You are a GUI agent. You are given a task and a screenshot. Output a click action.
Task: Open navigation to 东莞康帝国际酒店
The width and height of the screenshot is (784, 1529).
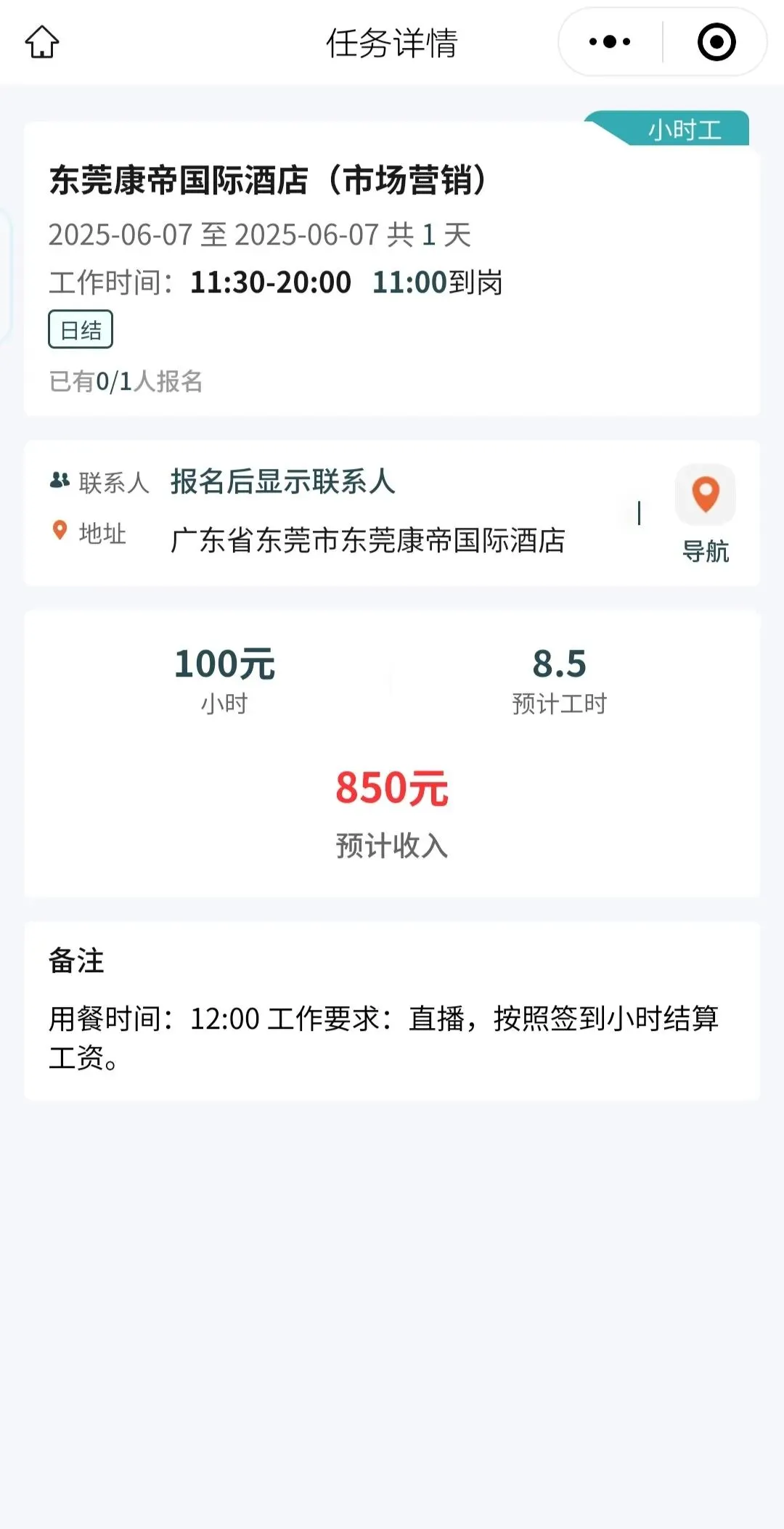(x=705, y=514)
